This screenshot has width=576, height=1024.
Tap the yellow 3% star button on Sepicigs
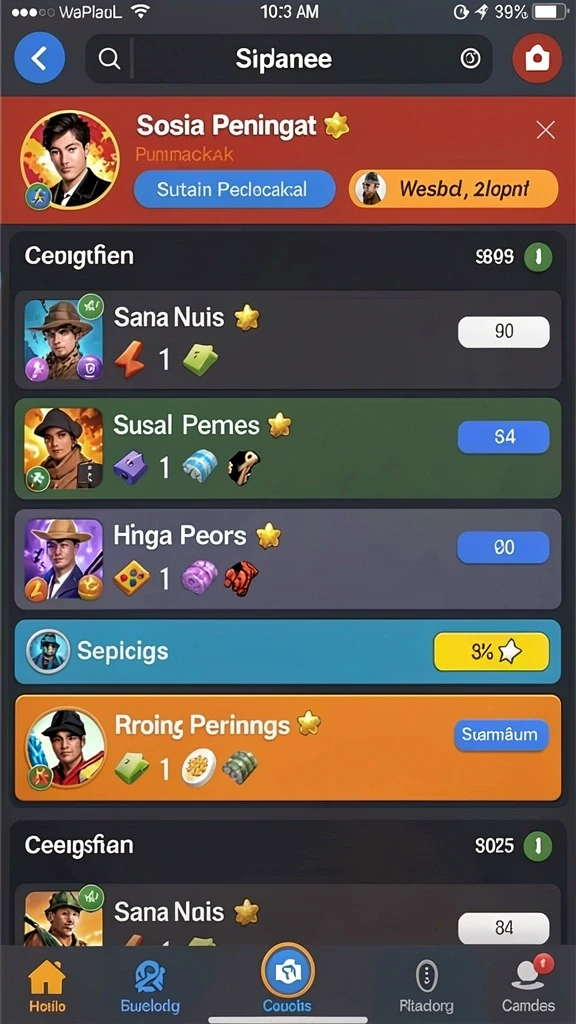click(492, 651)
